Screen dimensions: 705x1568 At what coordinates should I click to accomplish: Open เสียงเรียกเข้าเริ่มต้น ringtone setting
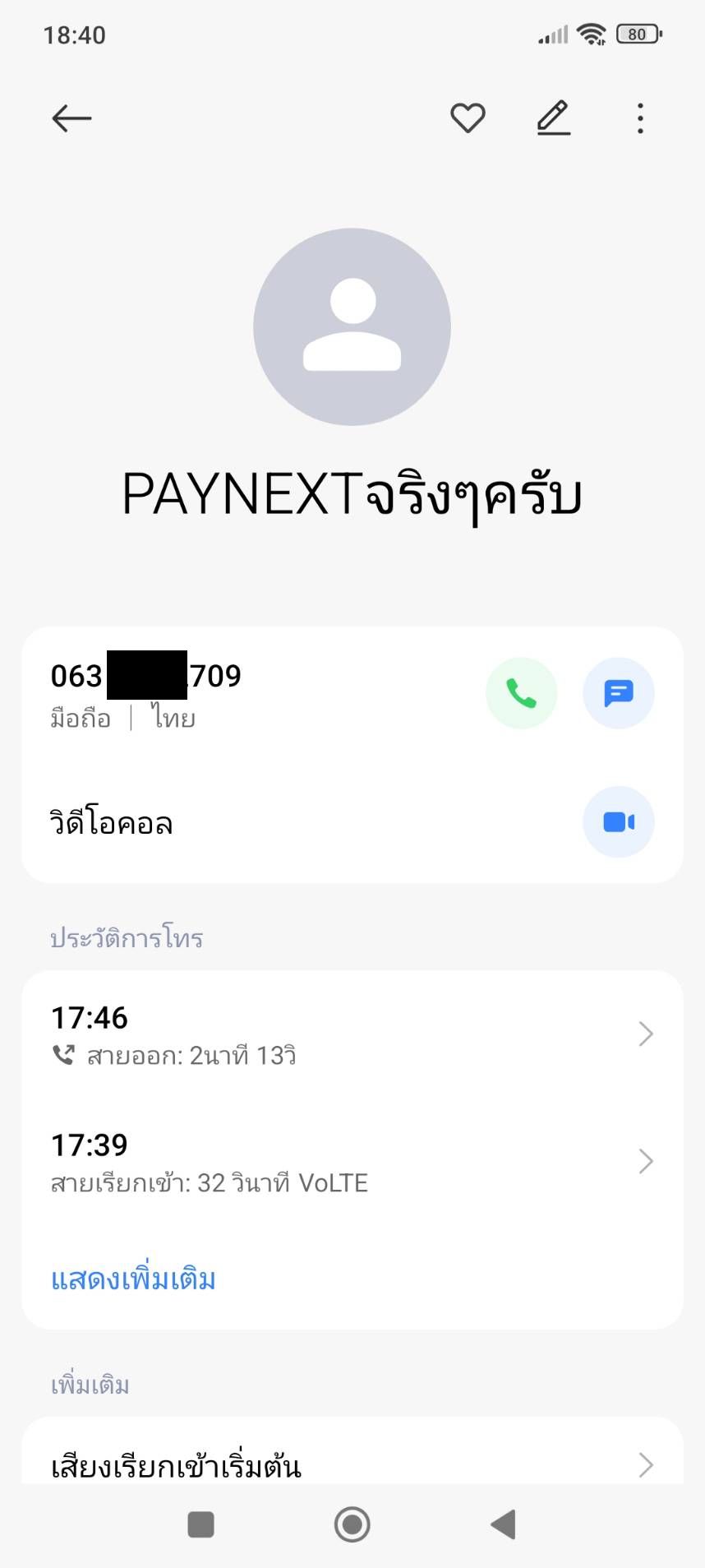[x=352, y=1464]
